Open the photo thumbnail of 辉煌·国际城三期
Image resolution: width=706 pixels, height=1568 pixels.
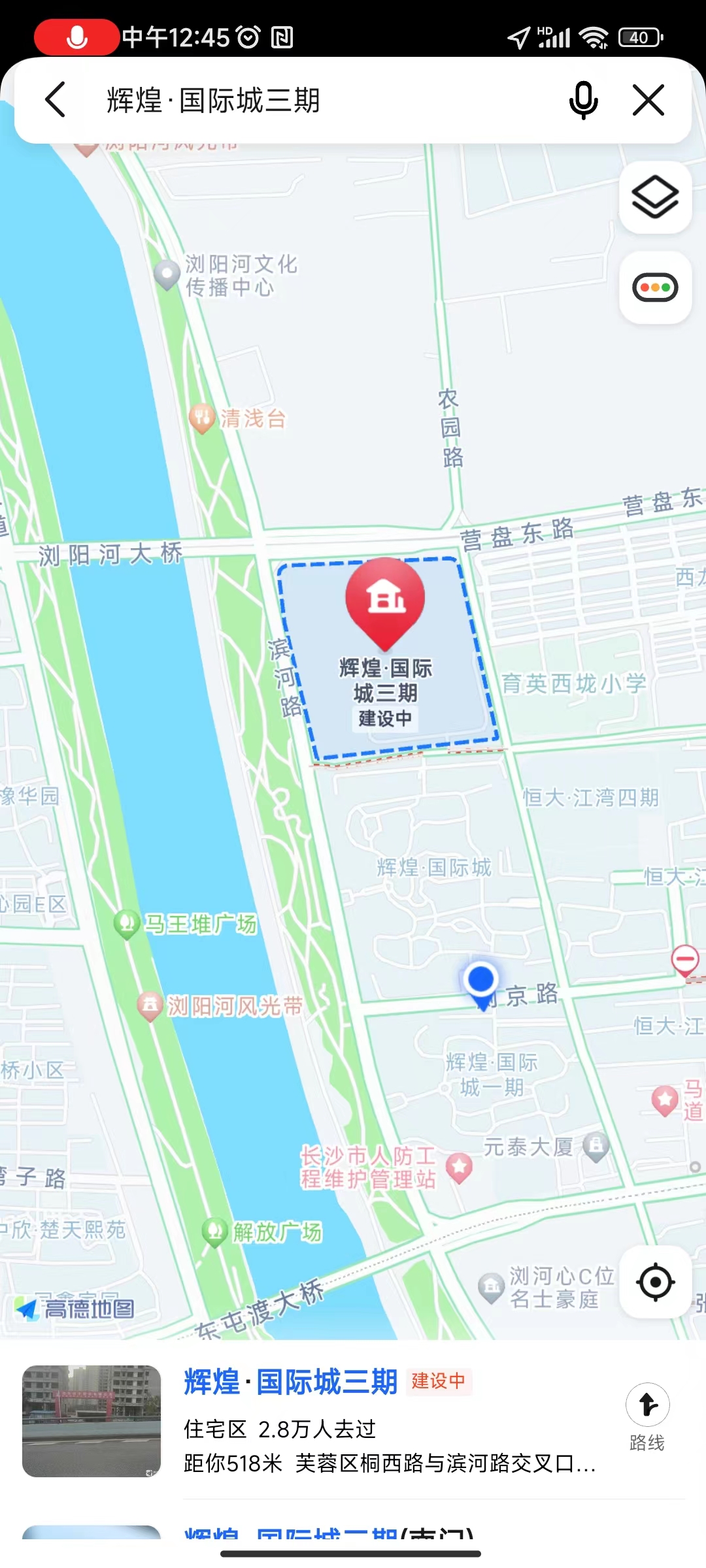pyautogui.click(x=92, y=1420)
